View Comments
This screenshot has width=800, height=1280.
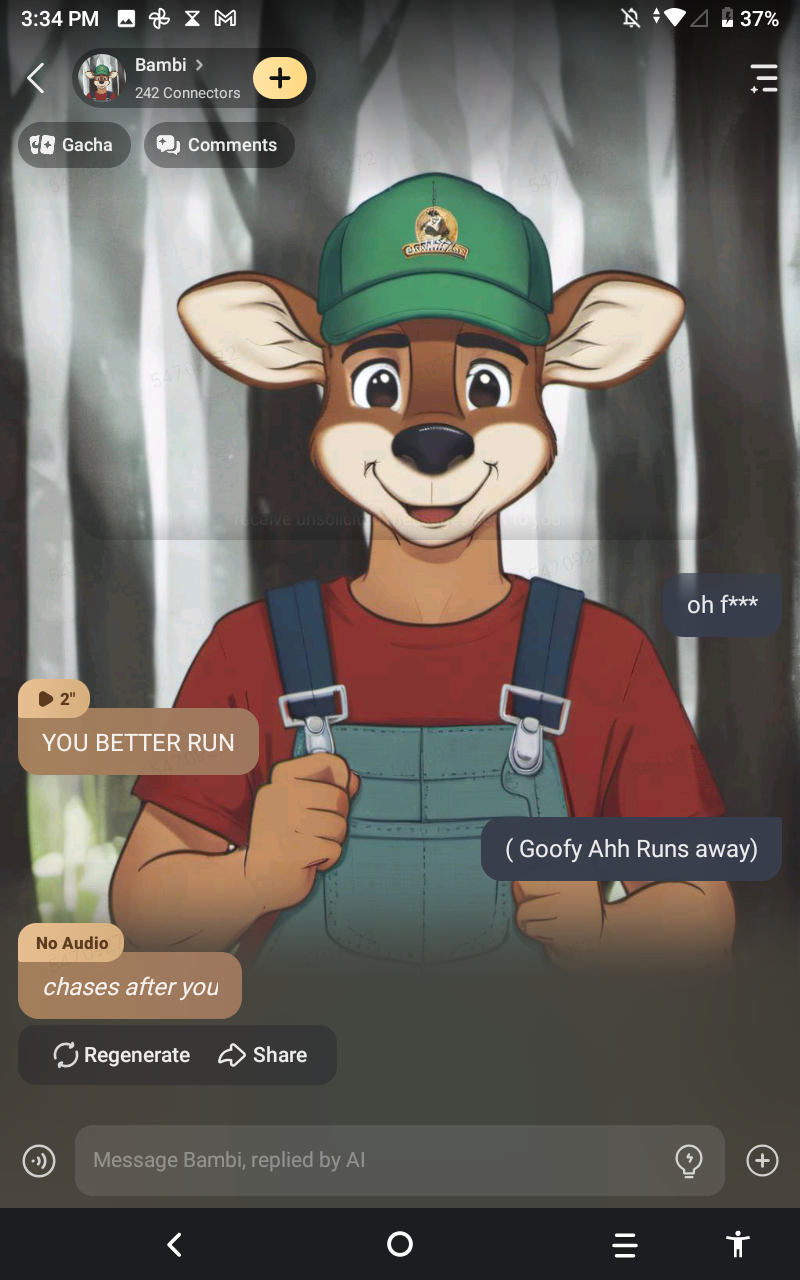pyautogui.click(x=219, y=145)
